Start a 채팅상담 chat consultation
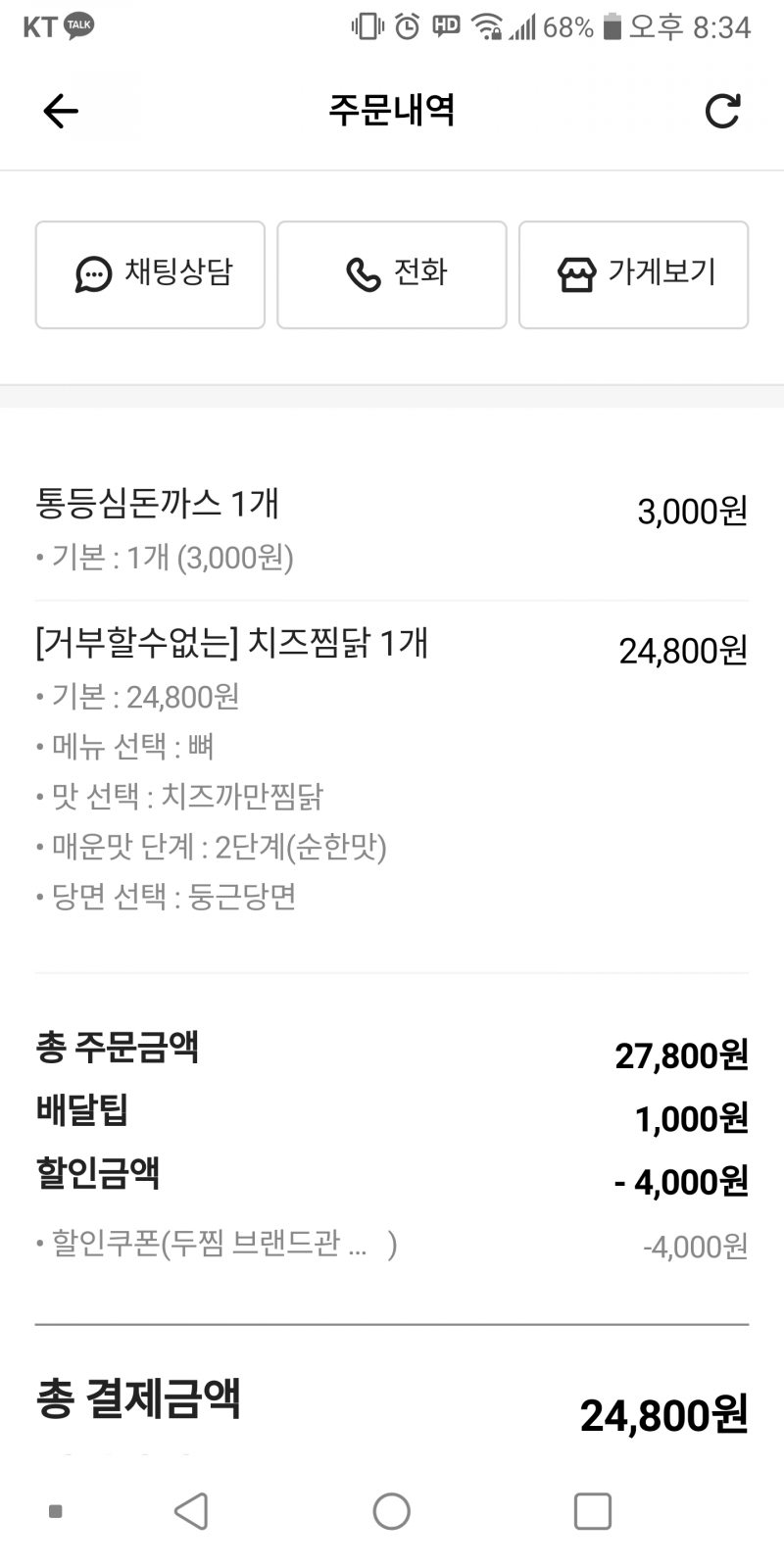This screenshot has height=1568, width=784. click(150, 274)
